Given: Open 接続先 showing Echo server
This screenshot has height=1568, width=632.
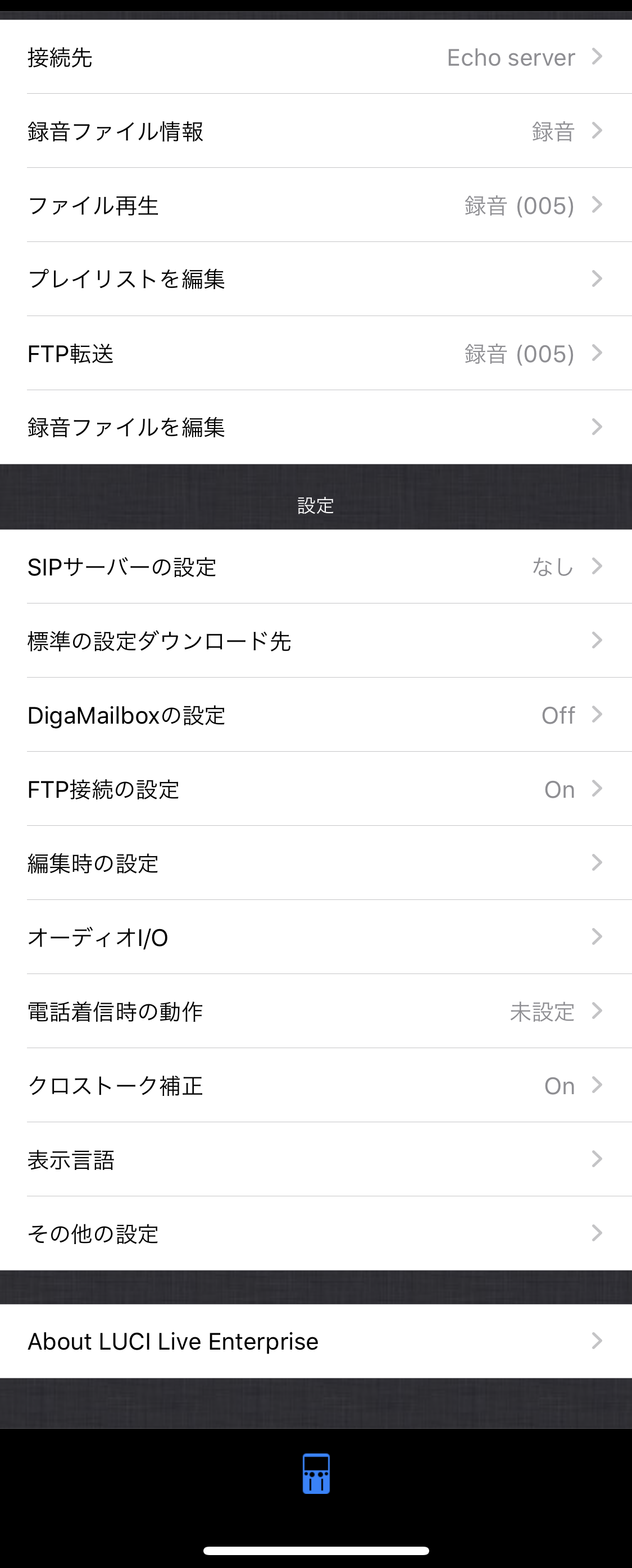Looking at the screenshot, I should [316, 58].
